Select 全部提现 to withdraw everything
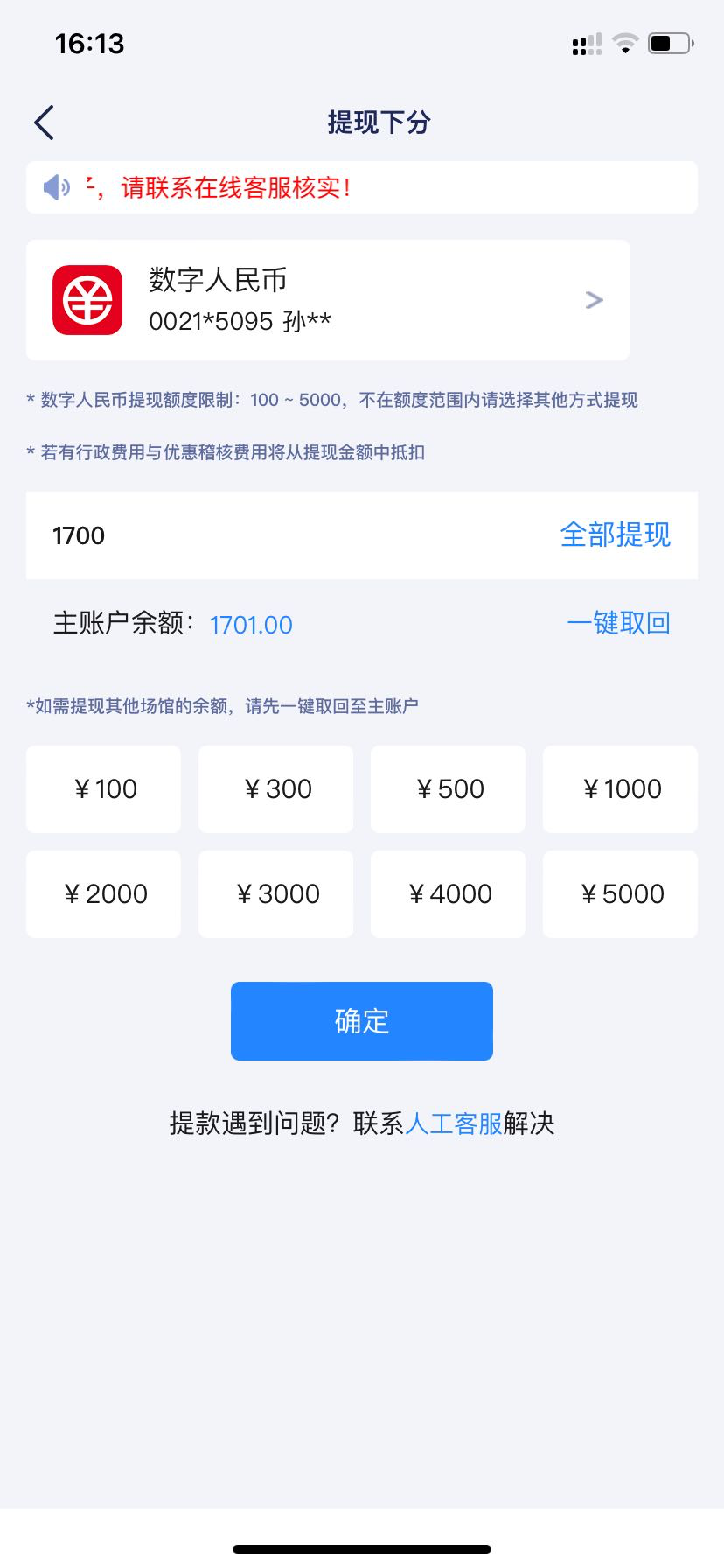The width and height of the screenshot is (724, 1568). click(x=615, y=535)
